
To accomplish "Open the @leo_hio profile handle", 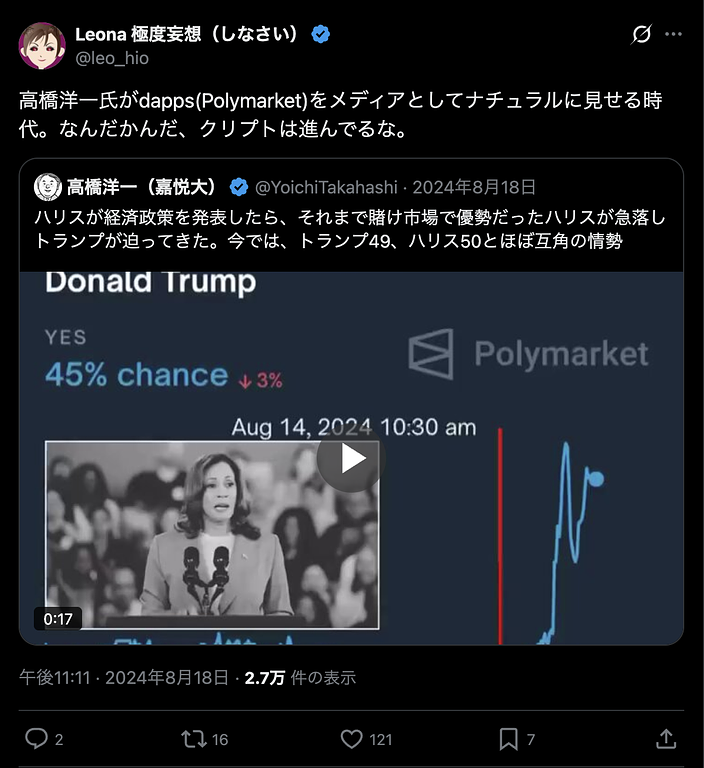I will coord(112,58).
